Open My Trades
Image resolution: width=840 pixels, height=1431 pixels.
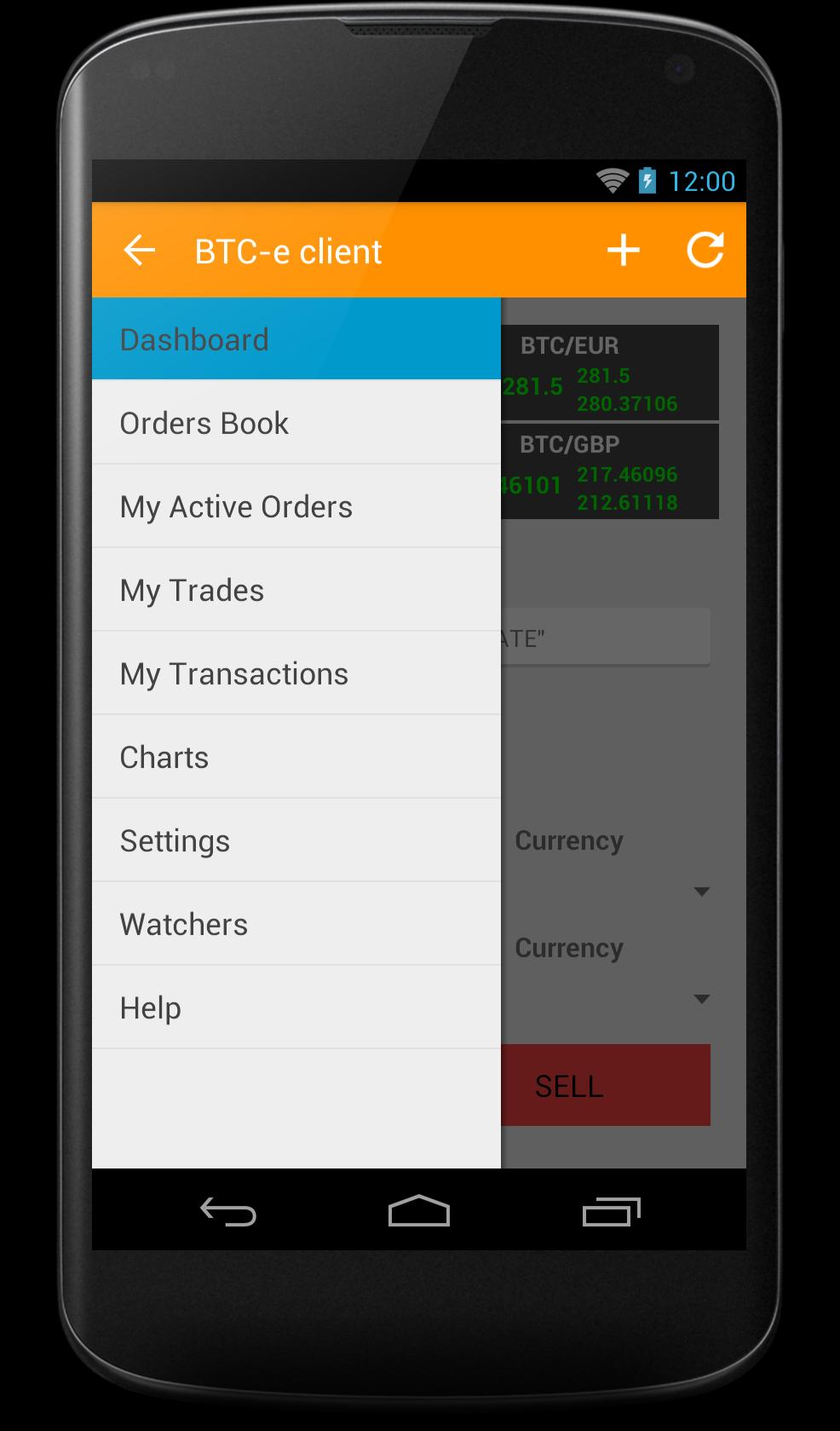pyautogui.click(x=296, y=590)
